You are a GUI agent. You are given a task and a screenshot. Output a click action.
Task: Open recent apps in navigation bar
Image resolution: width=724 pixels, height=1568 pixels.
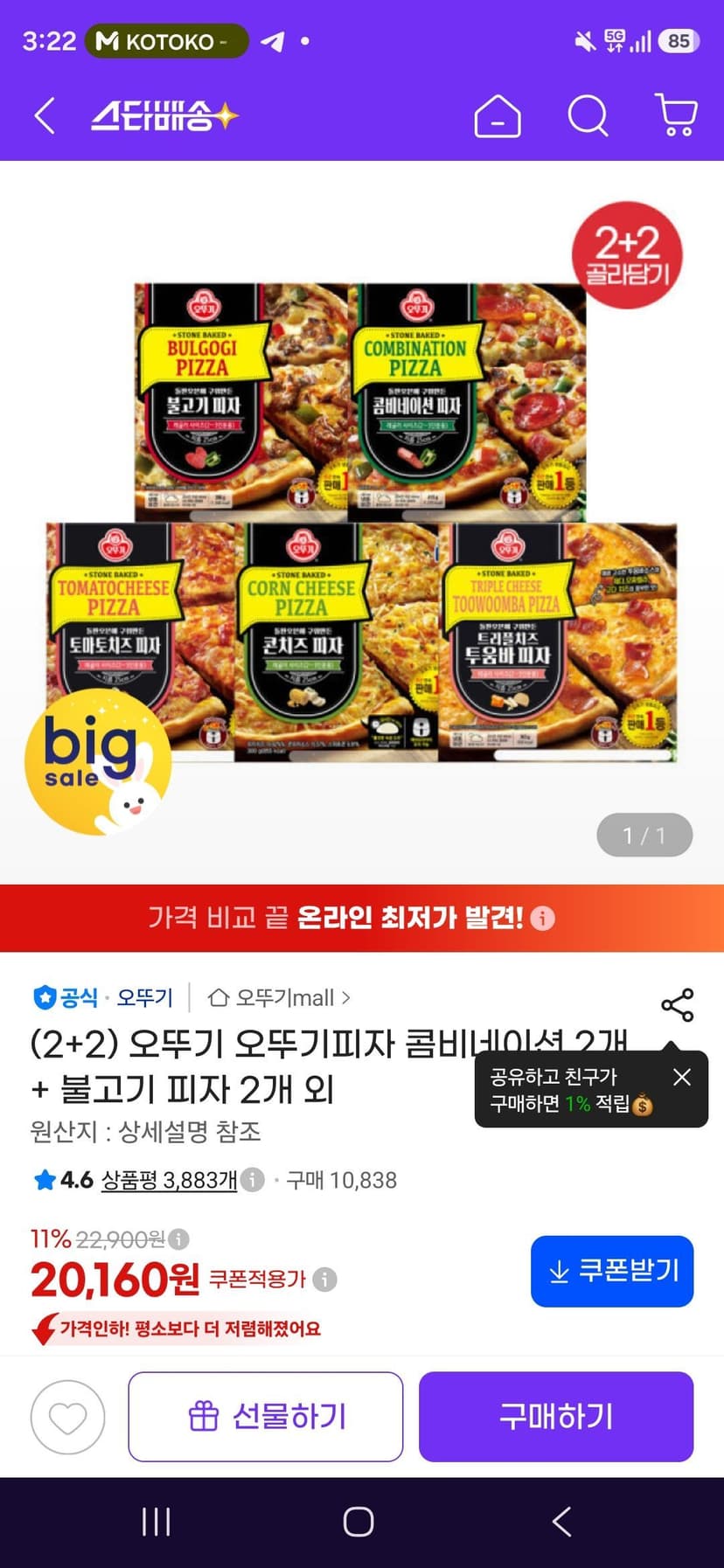pyautogui.click(x=156, y=1522)
